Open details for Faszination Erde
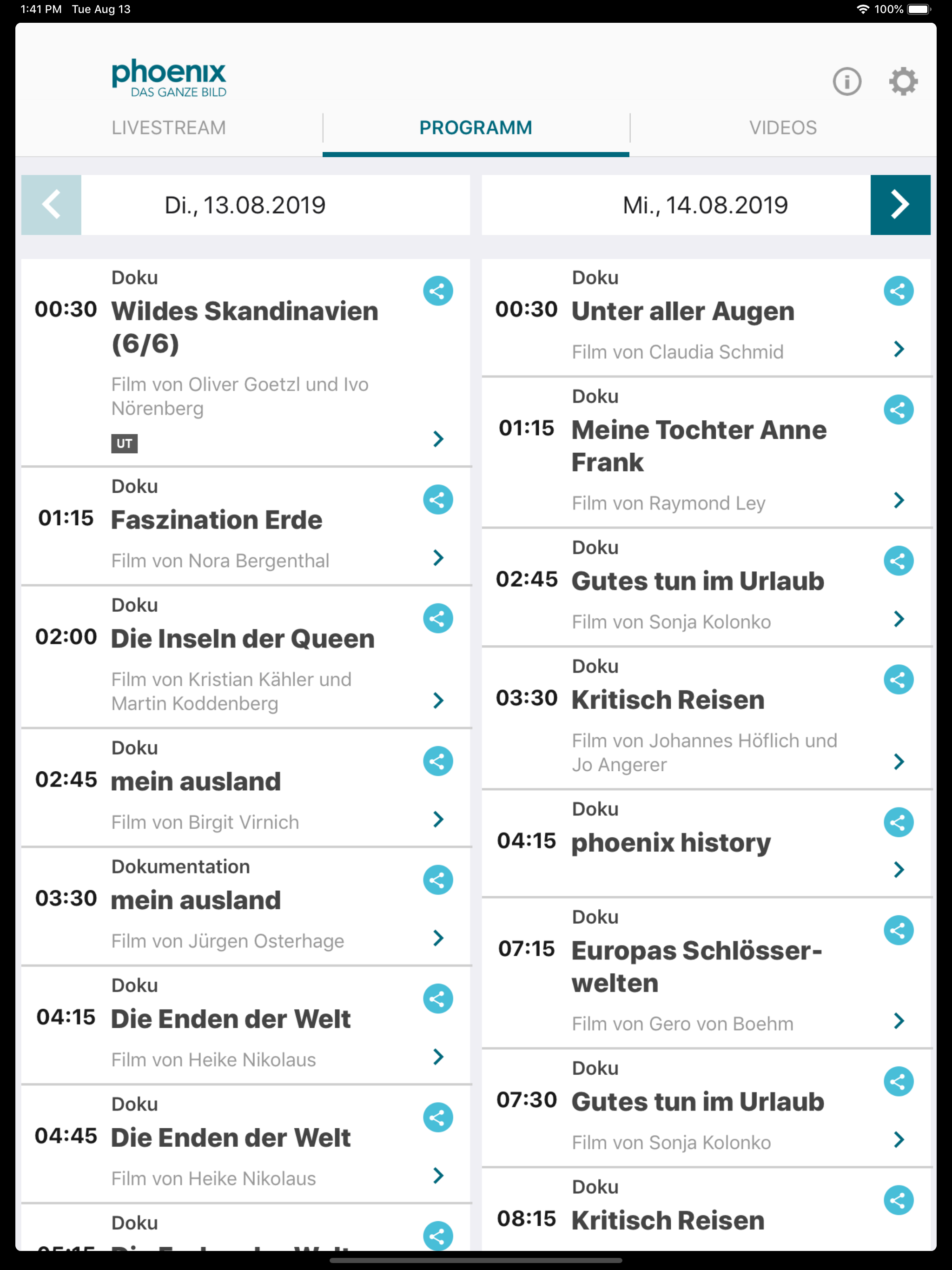 (x=438, y=557)
